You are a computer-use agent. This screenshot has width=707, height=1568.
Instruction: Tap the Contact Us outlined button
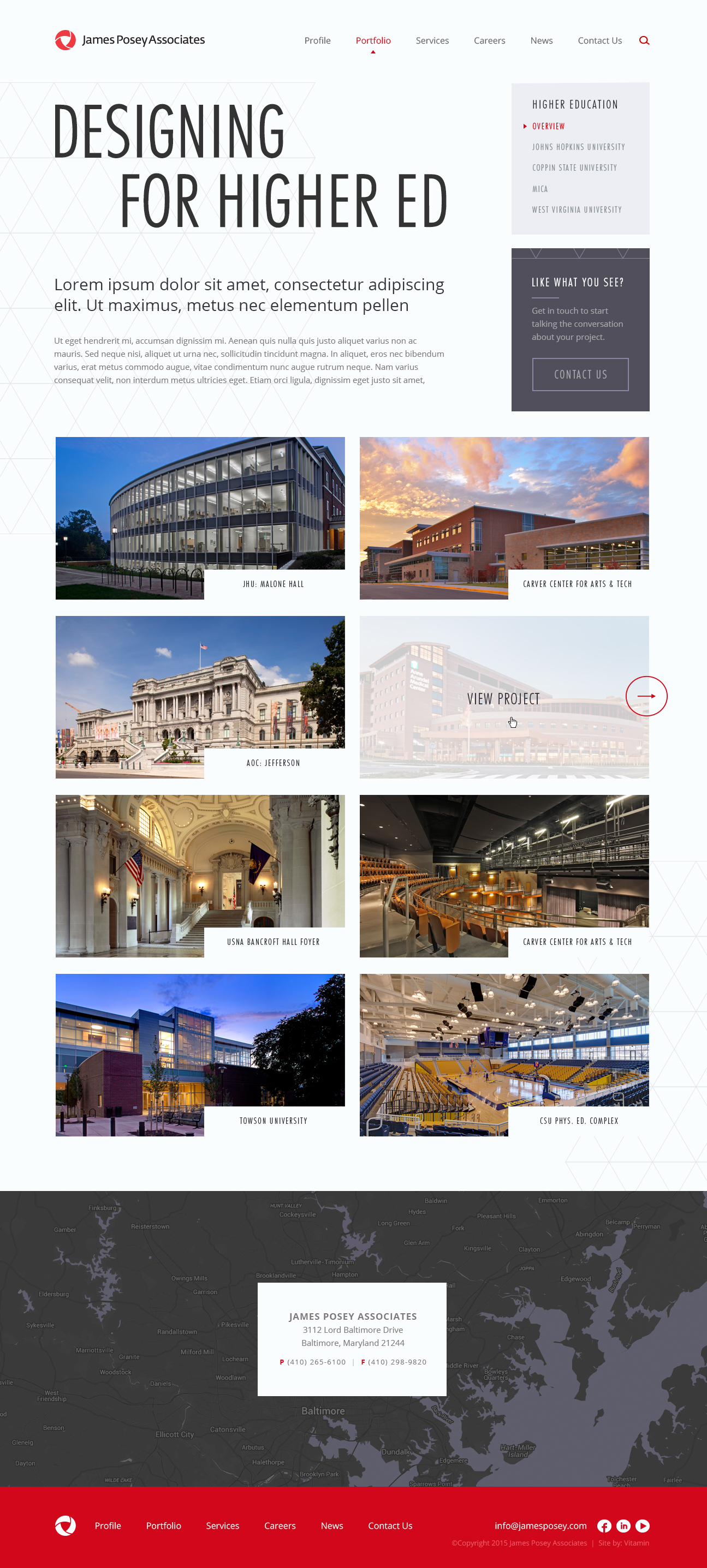[x=580, y=374]
